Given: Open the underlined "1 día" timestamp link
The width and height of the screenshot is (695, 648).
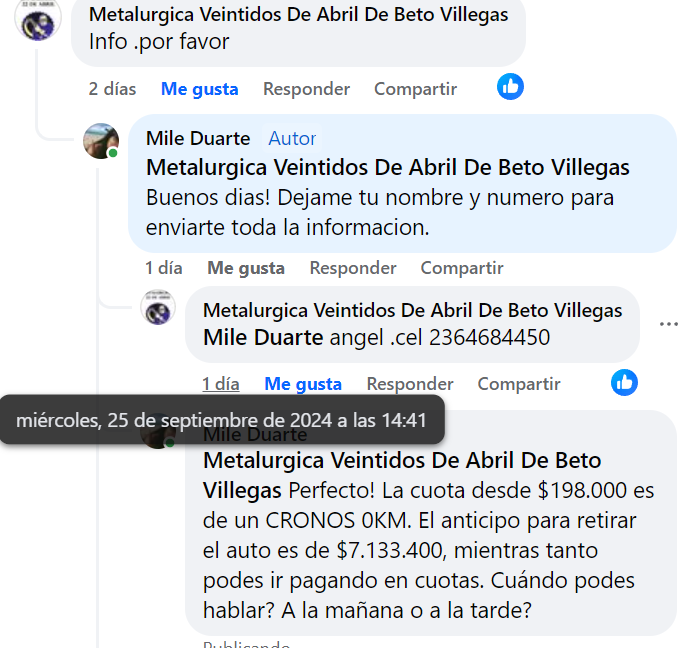Looking at the screenshot, I should click(220, 384).
